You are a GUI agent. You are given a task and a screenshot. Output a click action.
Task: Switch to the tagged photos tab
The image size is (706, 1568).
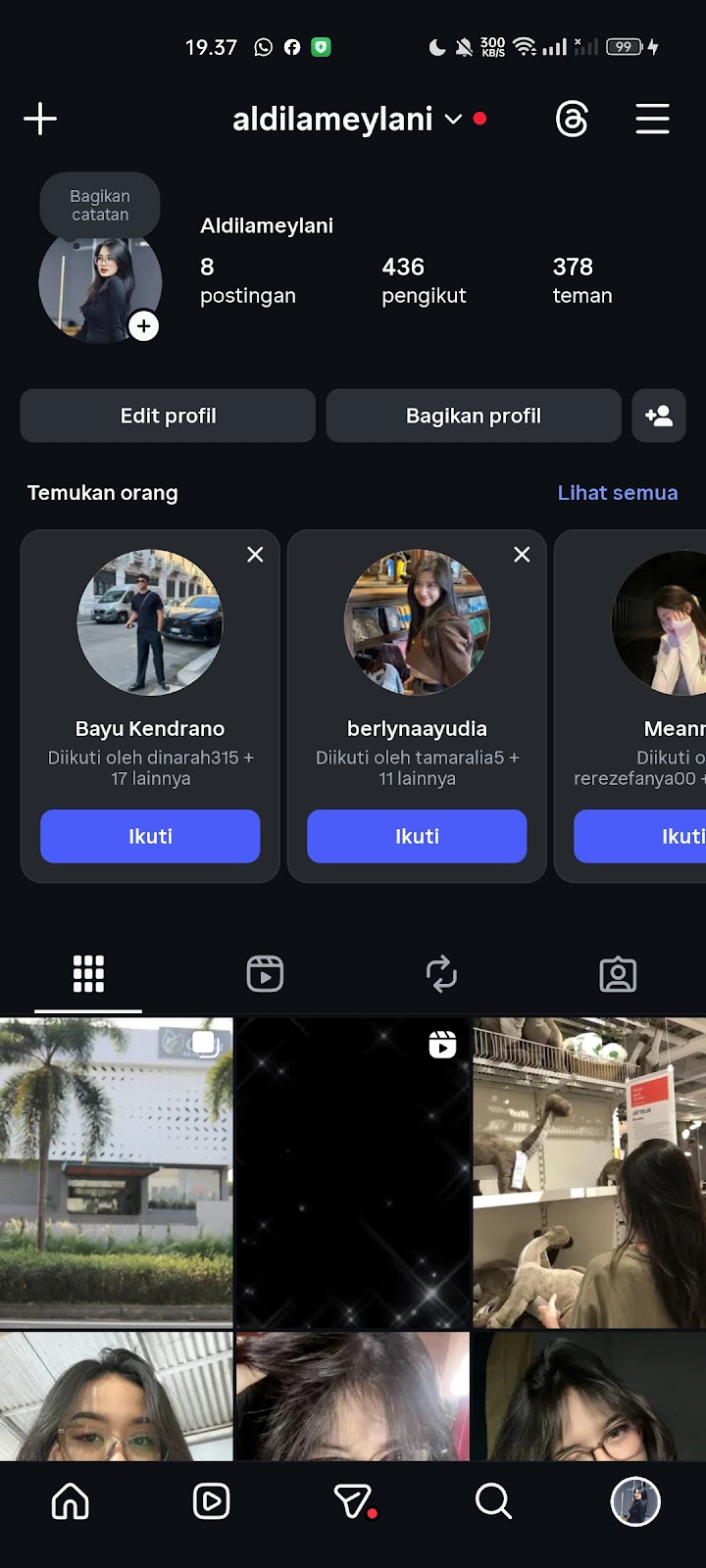coord(618,974)
